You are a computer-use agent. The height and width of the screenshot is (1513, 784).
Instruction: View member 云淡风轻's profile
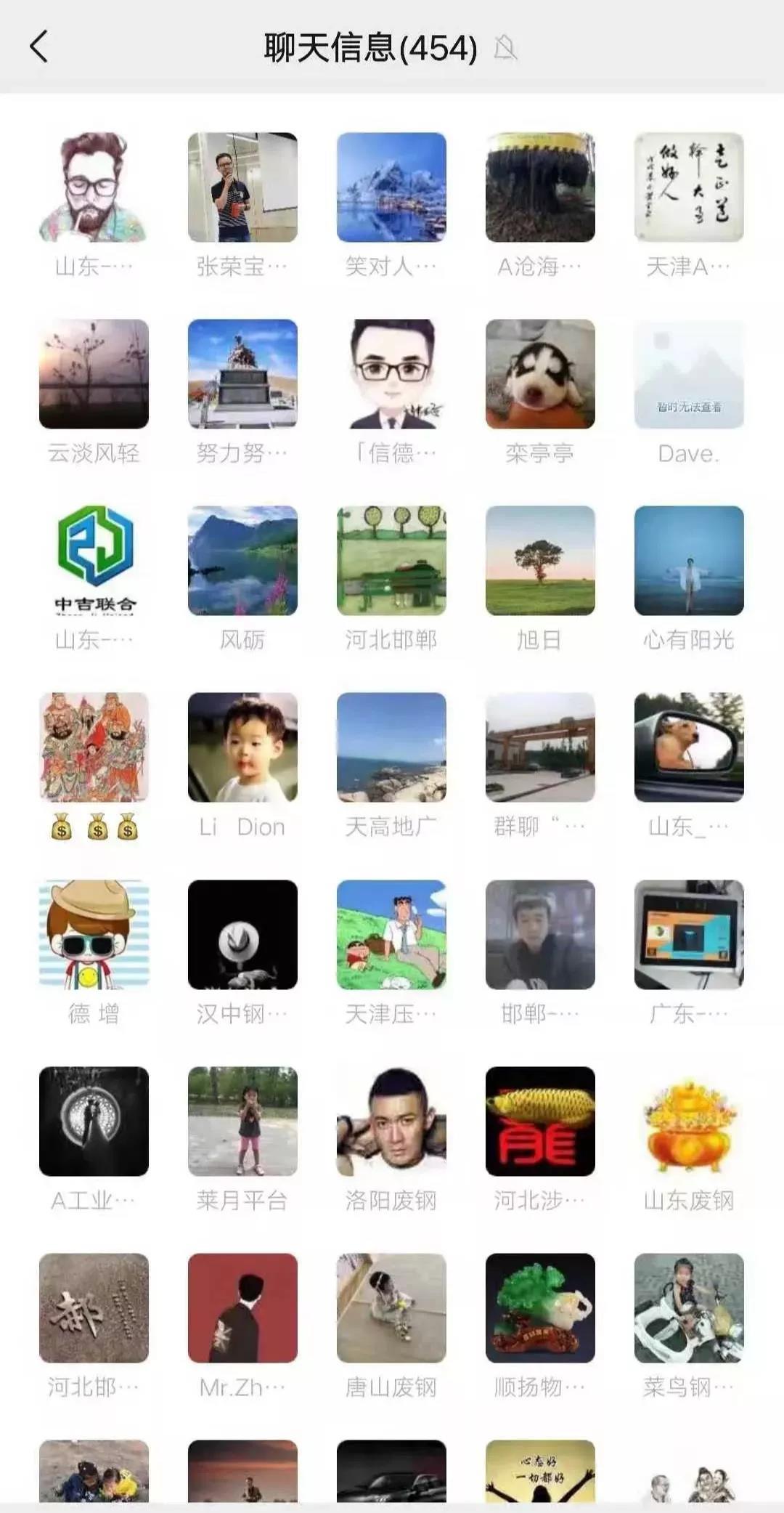[x=94, y=374]
